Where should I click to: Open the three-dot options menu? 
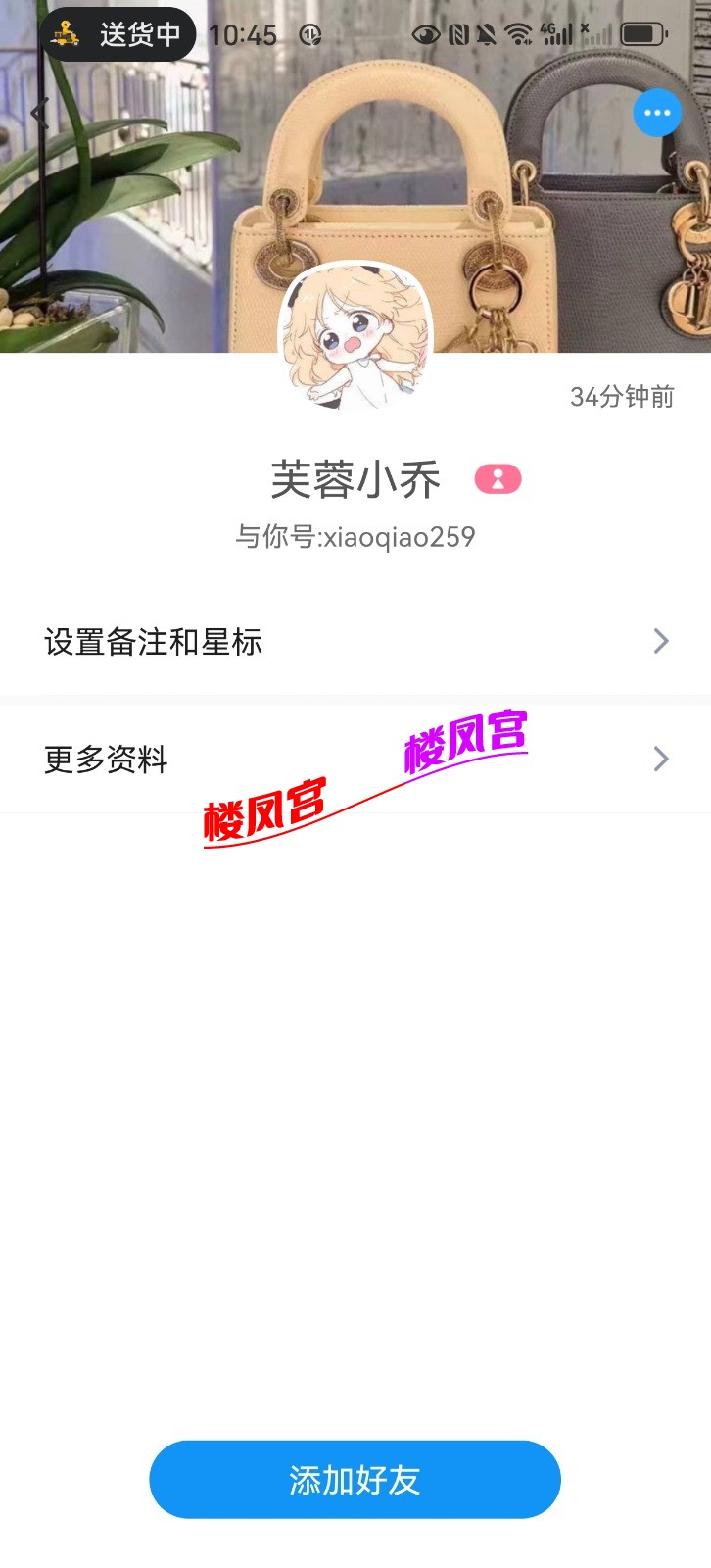tap(657, 112)
